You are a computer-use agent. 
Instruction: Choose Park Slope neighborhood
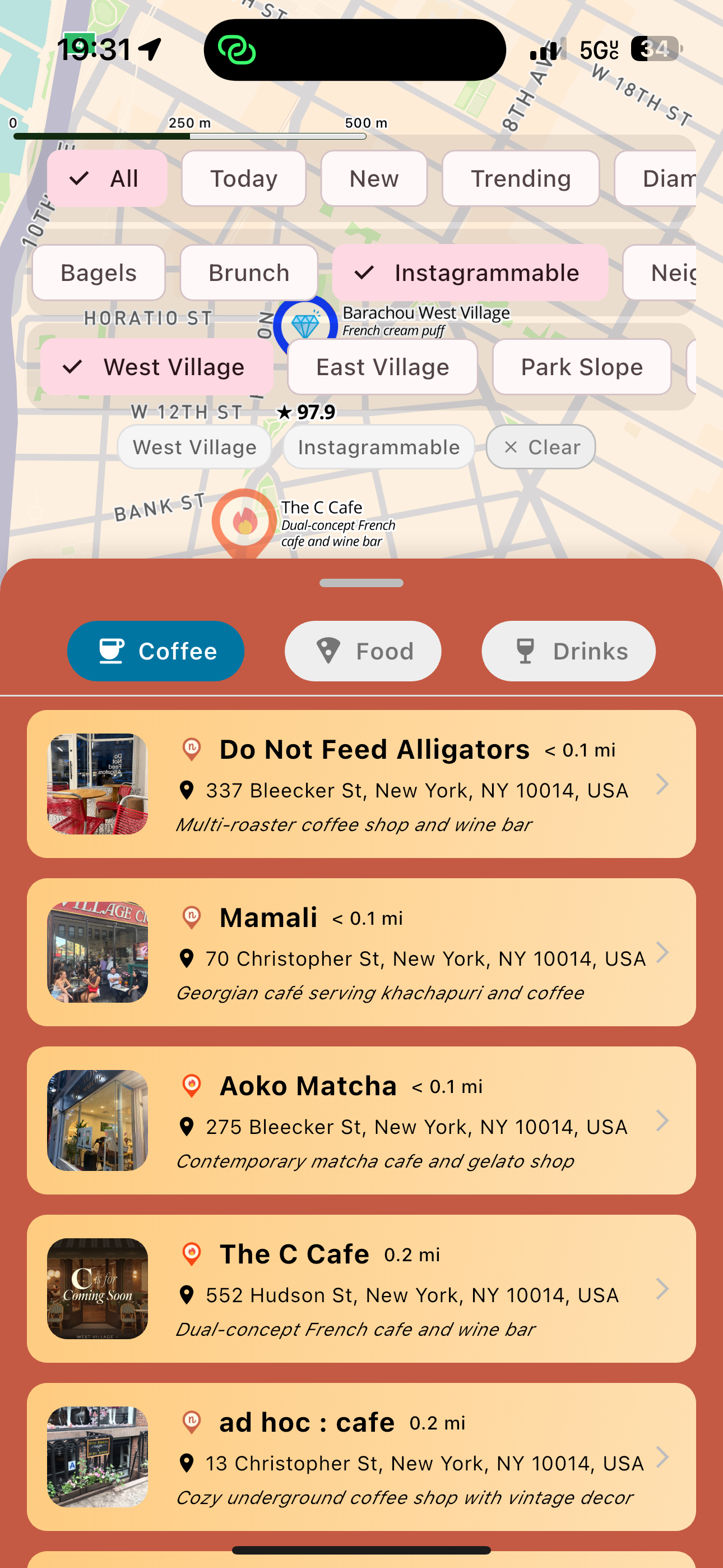(581, 367)
